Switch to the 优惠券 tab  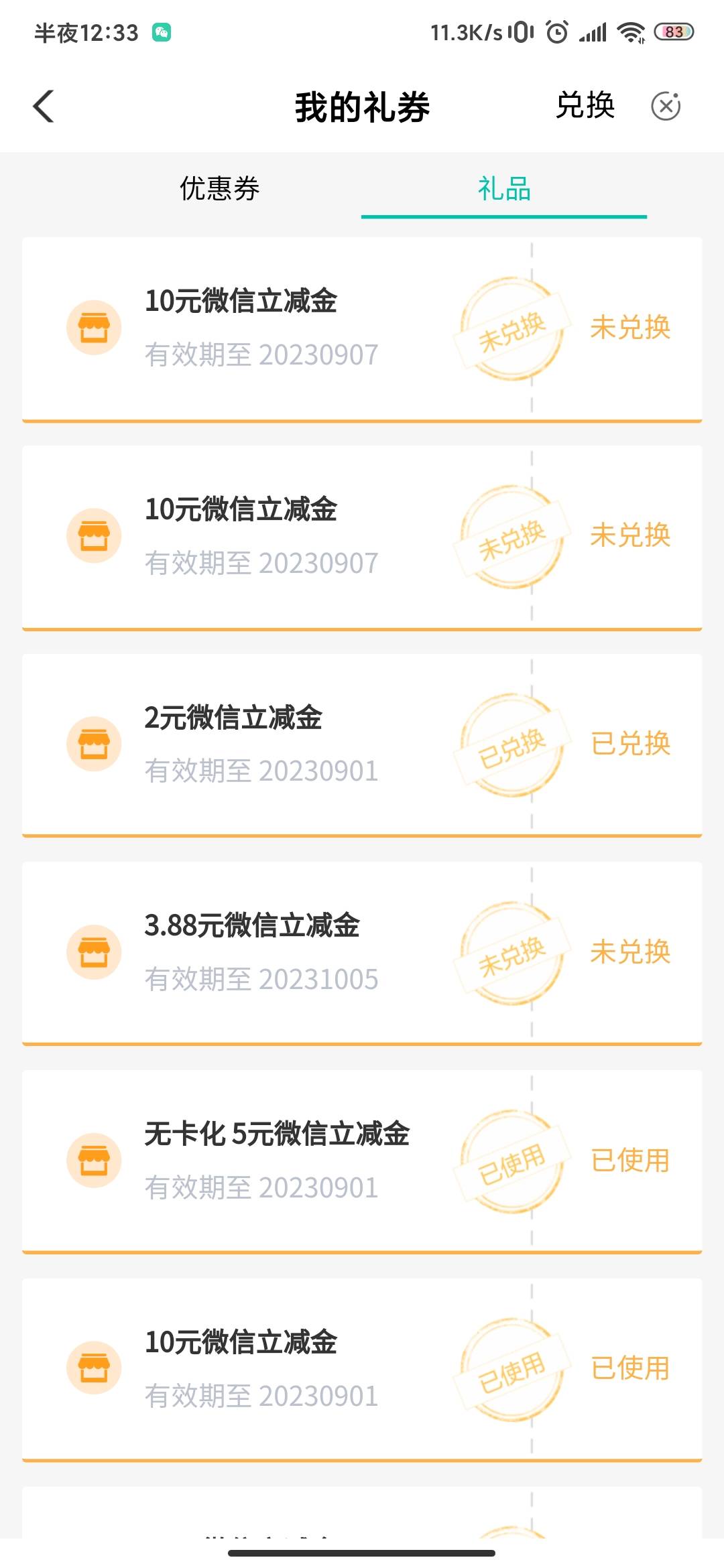[220, 189]
